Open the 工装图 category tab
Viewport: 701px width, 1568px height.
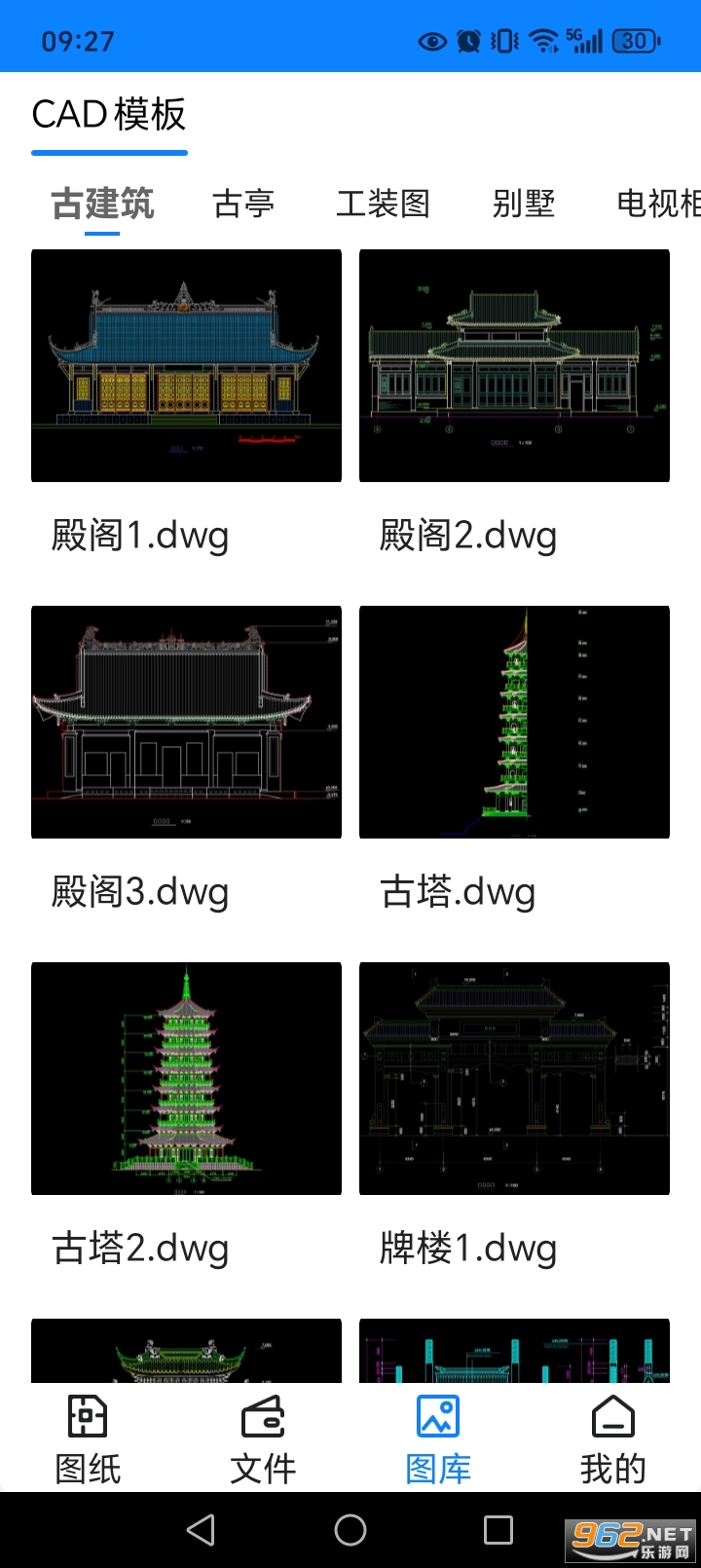[x=382, y=204]
